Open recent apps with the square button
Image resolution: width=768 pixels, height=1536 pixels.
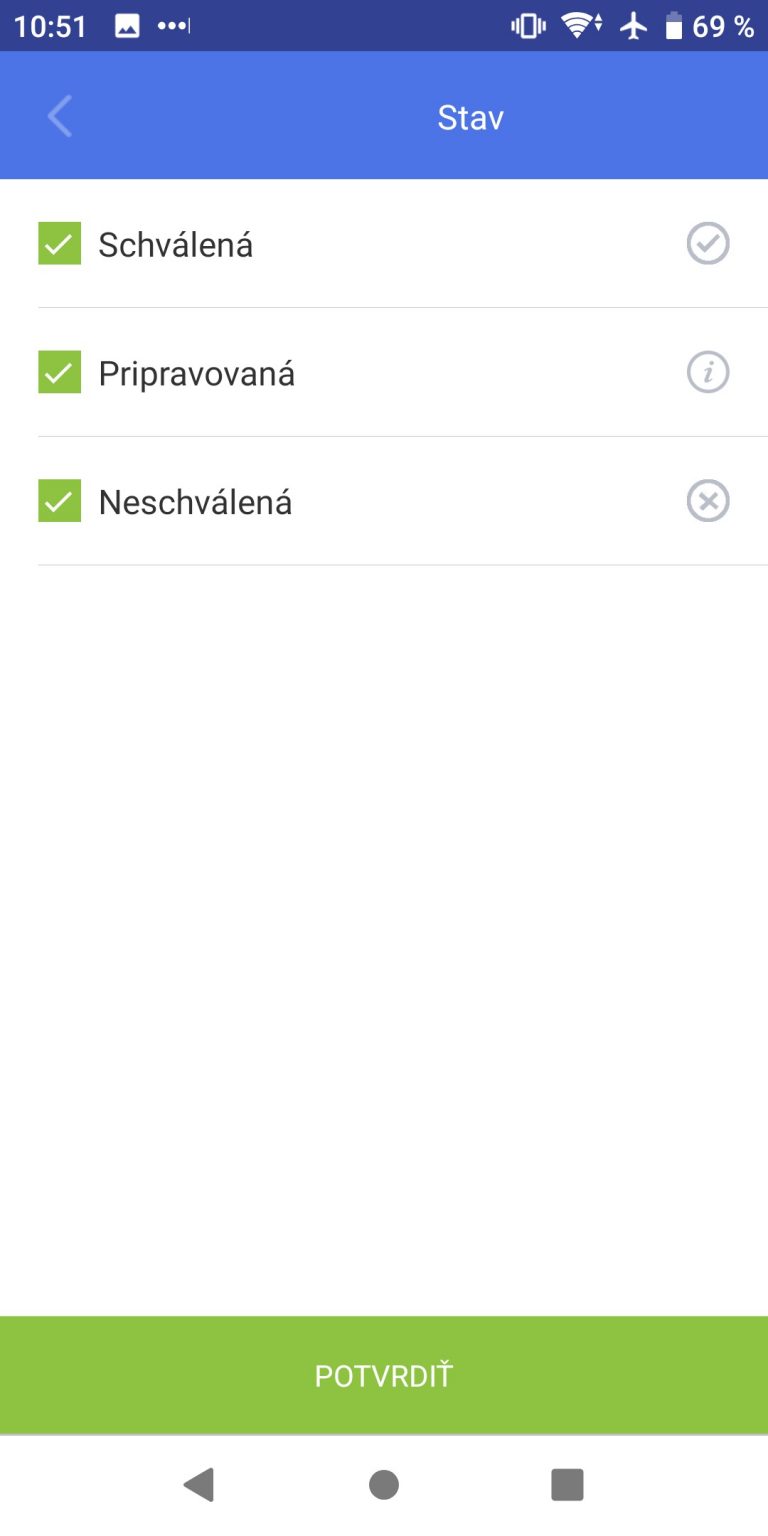click(567, 1485)
